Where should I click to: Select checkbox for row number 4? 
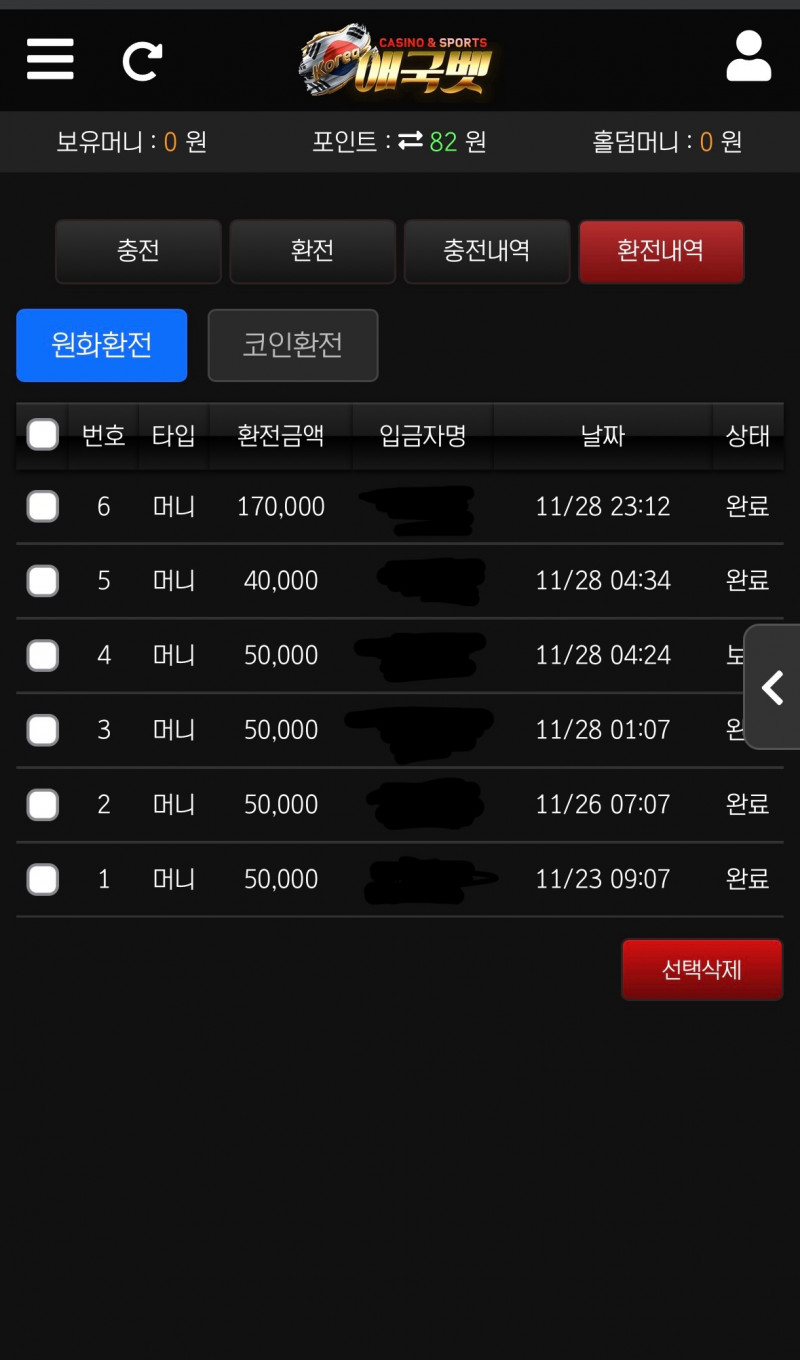[42, 656]
